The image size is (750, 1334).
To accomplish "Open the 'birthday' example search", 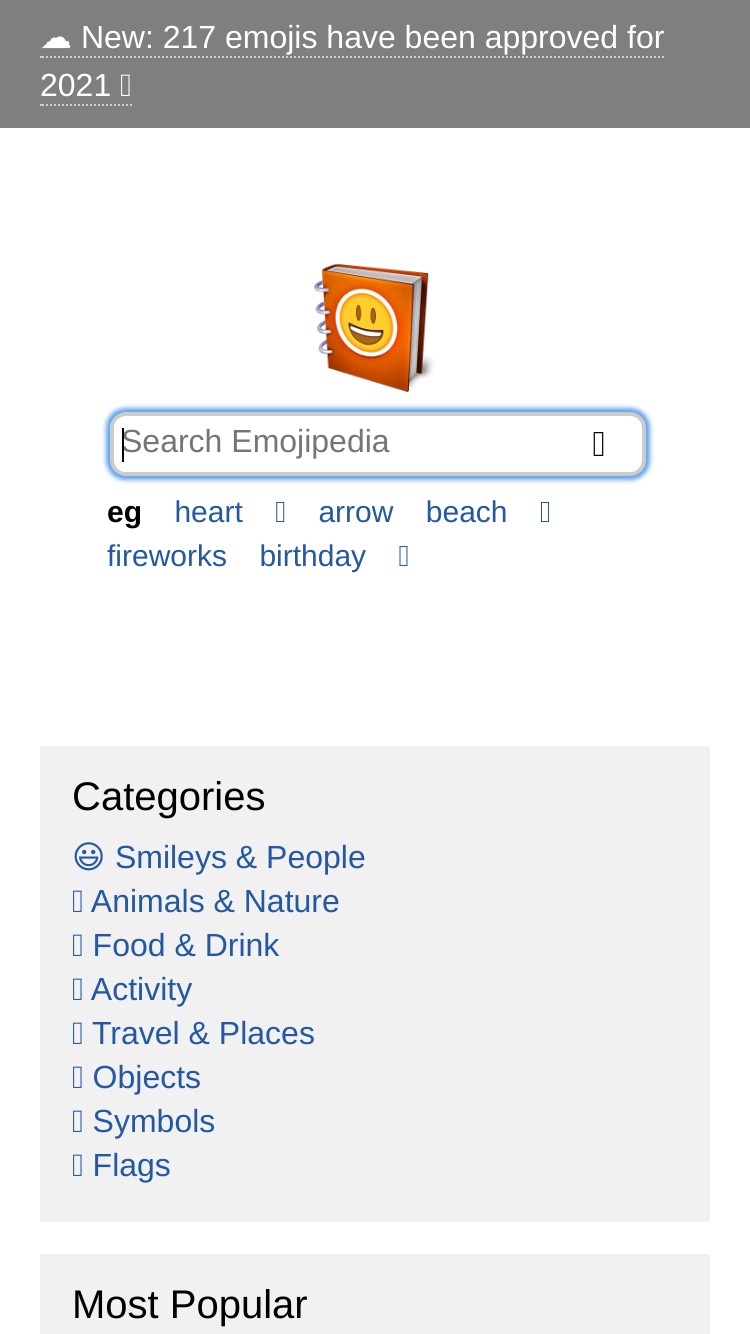I will [312, 556].
